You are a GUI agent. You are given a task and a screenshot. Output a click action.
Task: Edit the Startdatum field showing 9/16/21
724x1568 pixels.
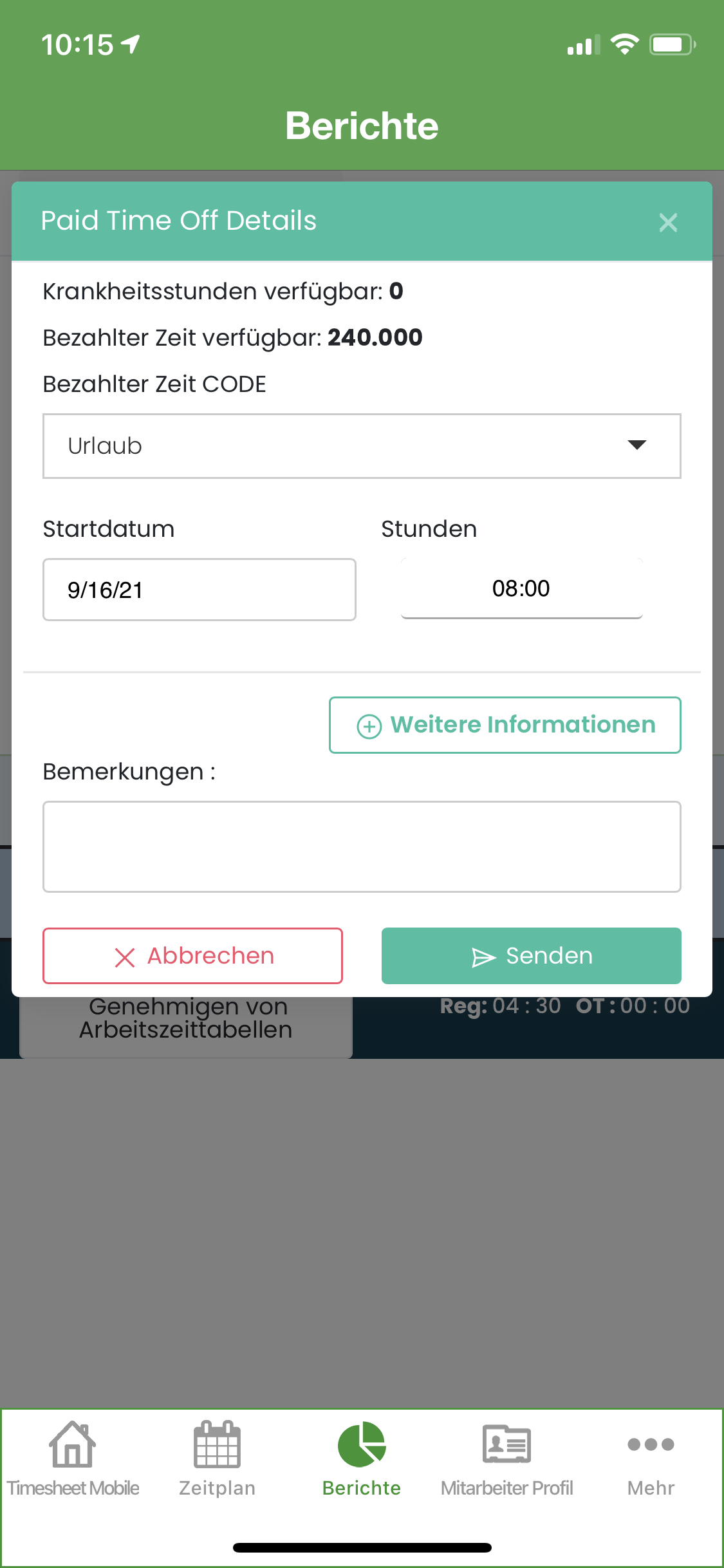(x=200, y=590)
